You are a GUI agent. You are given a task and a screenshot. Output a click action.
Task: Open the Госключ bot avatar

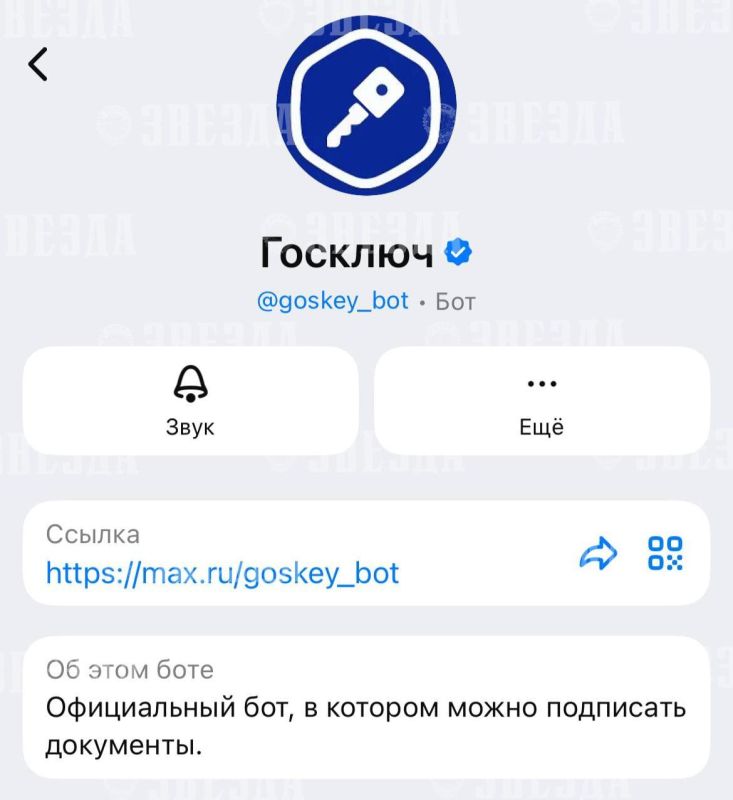click(366, 105)
